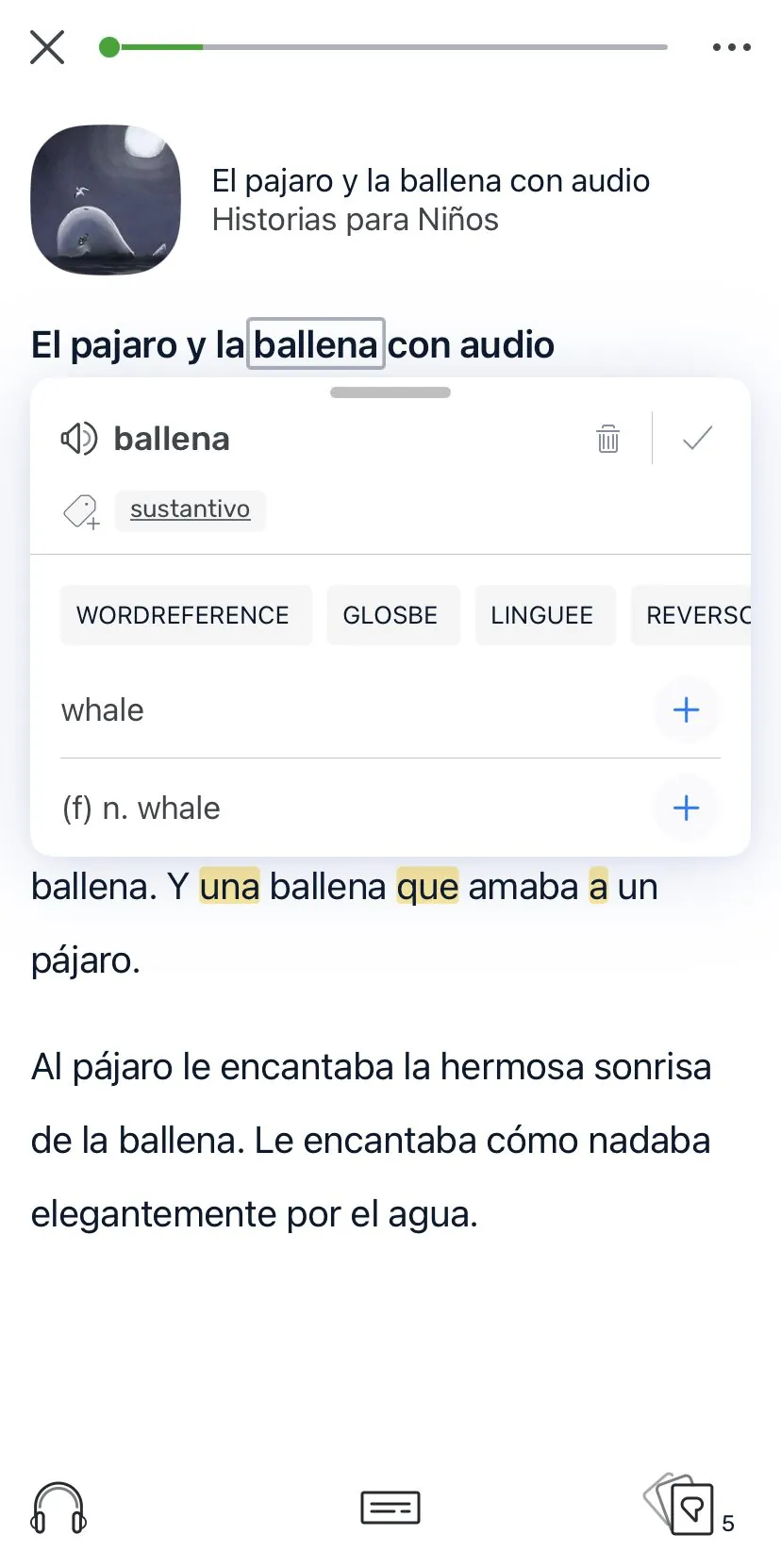Collapse the word card via drag handle
781x1568 pixels.
(x=390, y=392)
